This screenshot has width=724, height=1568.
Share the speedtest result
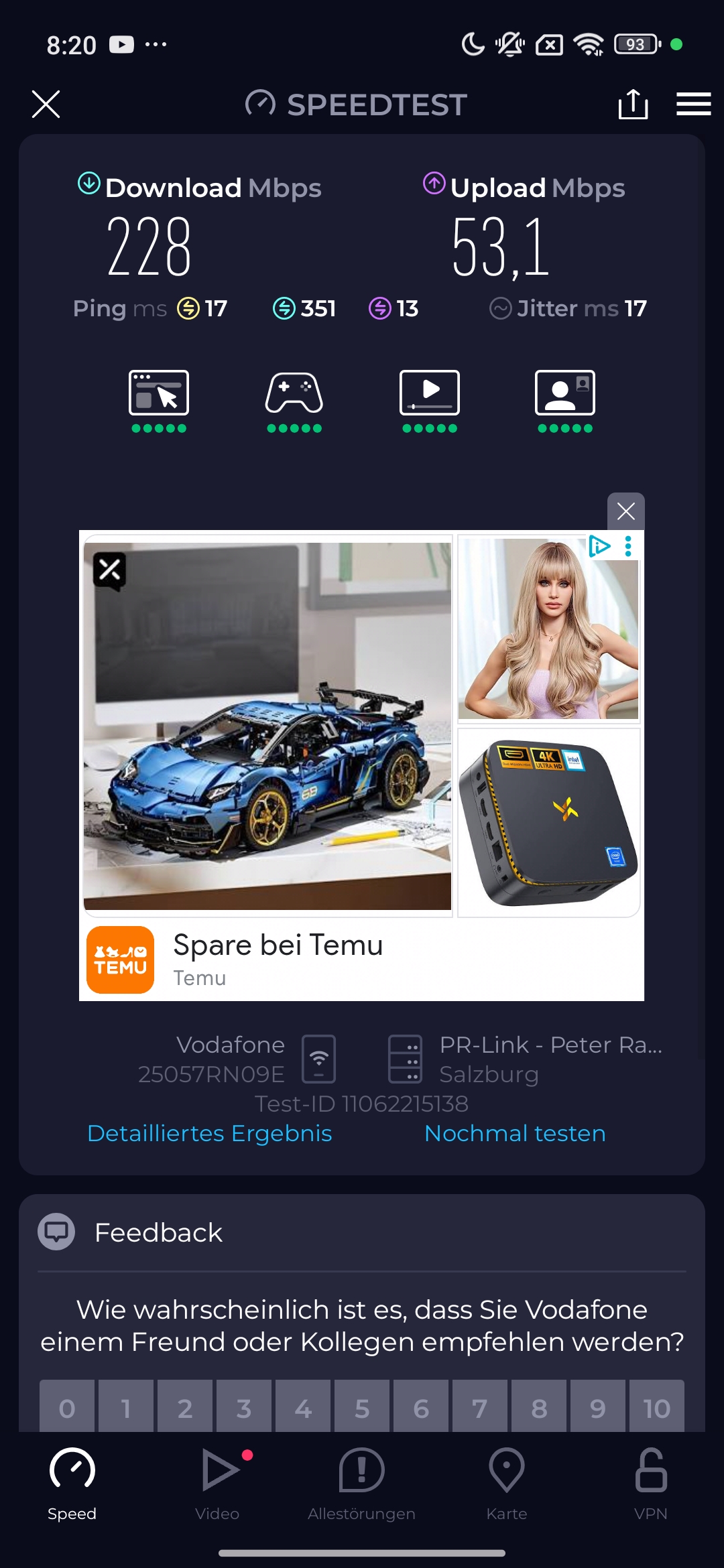pos(633,104)
